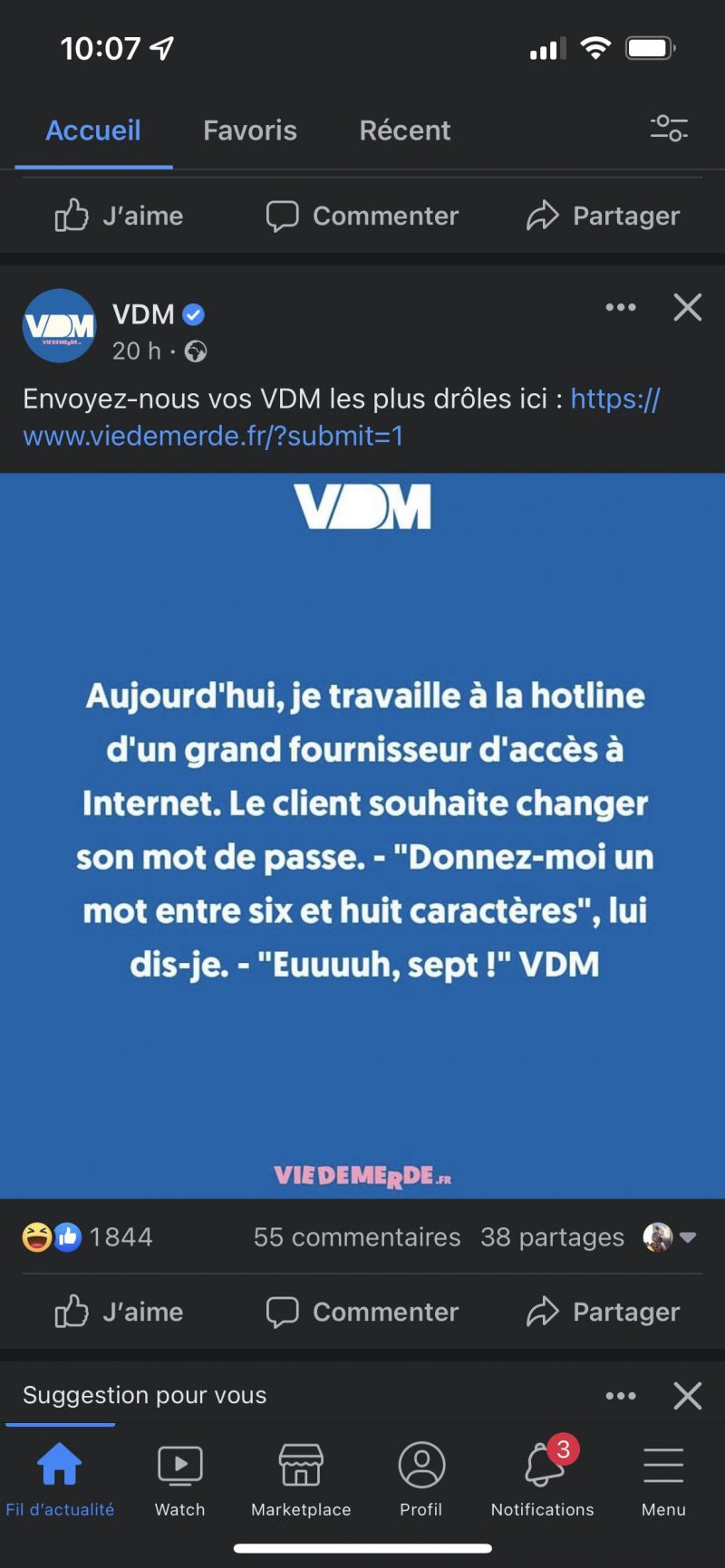Open the feed filter settings icon

pyautogui.click(x=669, y=129)
